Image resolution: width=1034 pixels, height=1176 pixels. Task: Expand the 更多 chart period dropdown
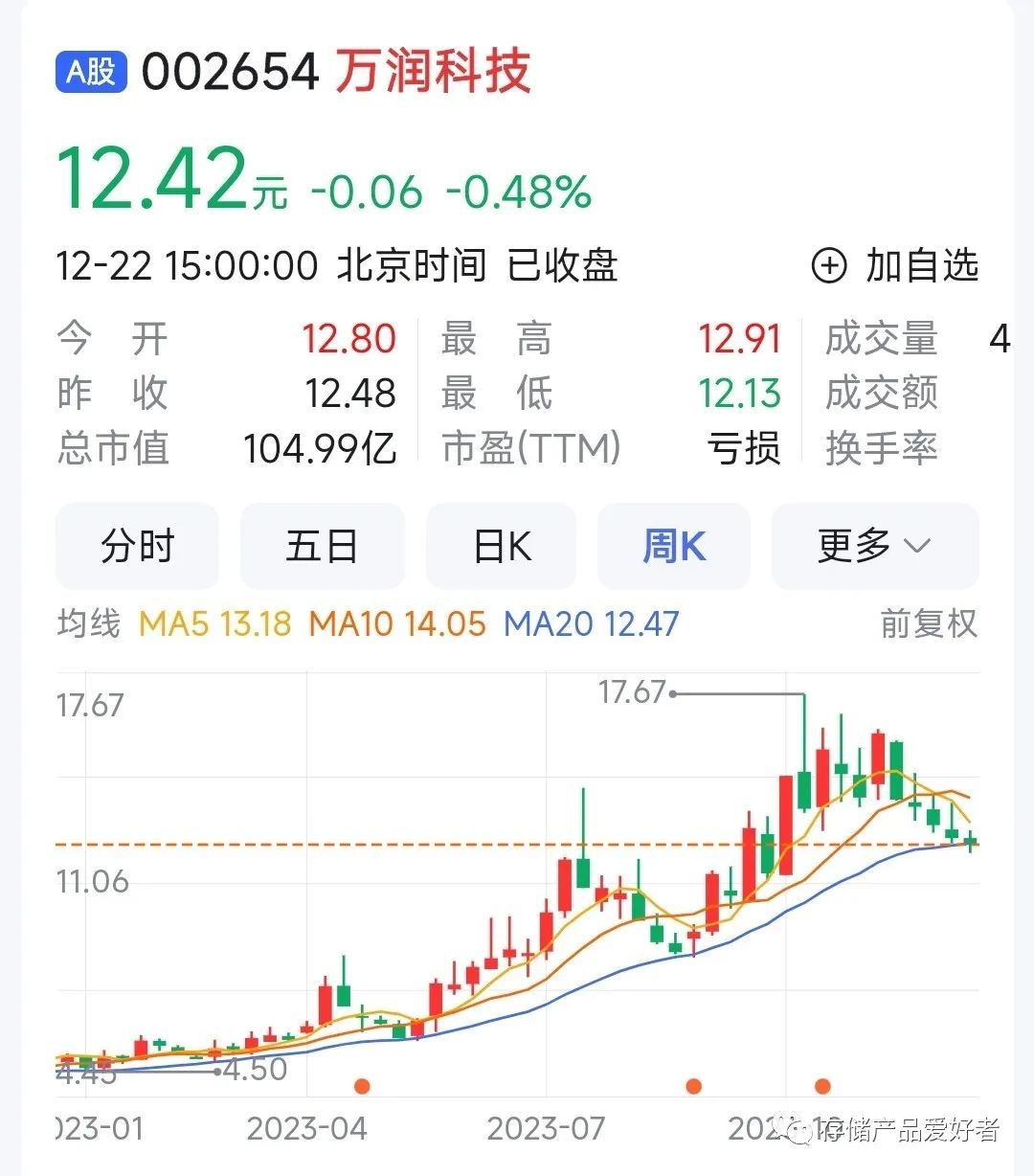(x=874, y=547)
